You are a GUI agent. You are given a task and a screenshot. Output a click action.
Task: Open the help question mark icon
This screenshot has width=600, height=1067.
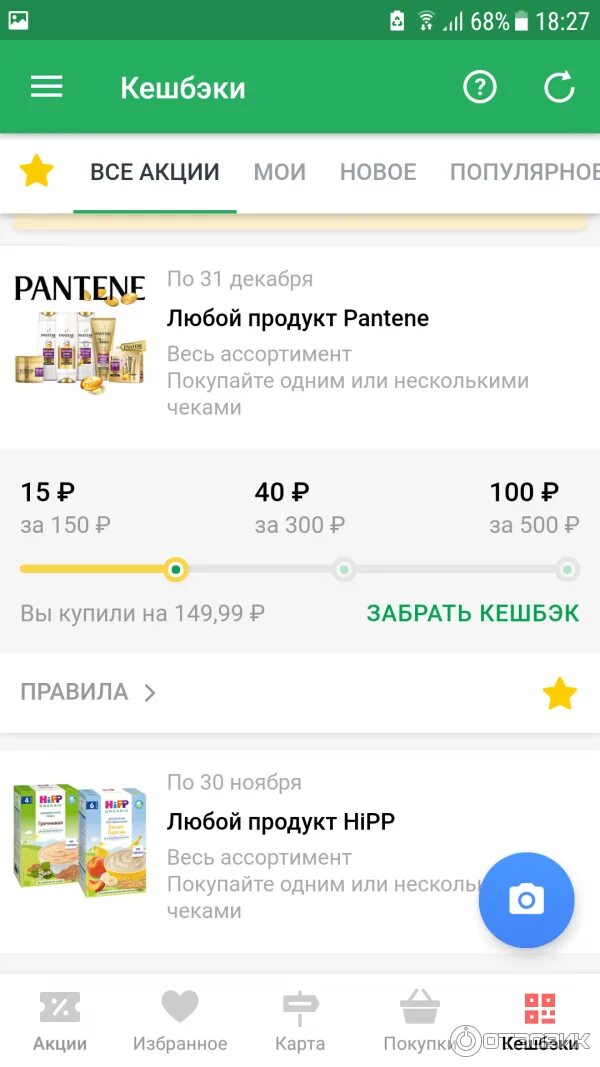pos(479,88)
